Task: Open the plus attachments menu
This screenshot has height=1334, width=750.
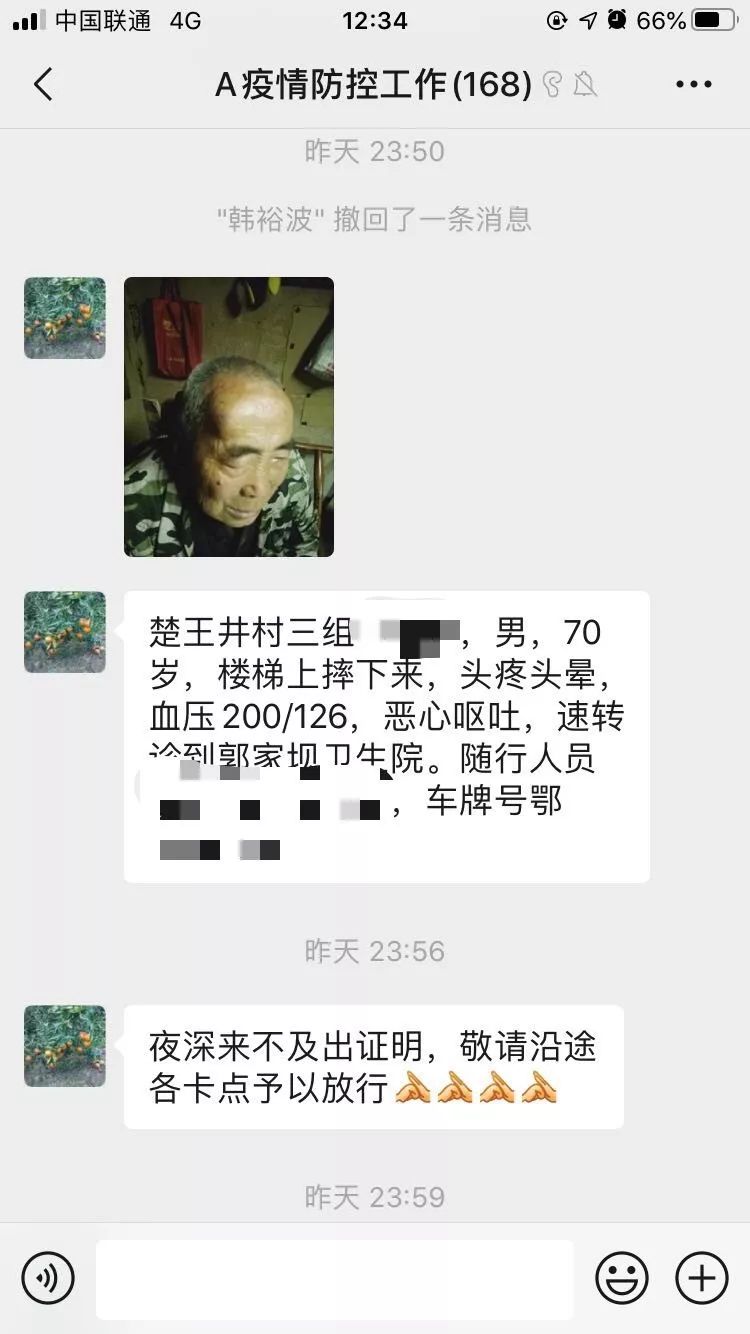Action: [701, 1277]
